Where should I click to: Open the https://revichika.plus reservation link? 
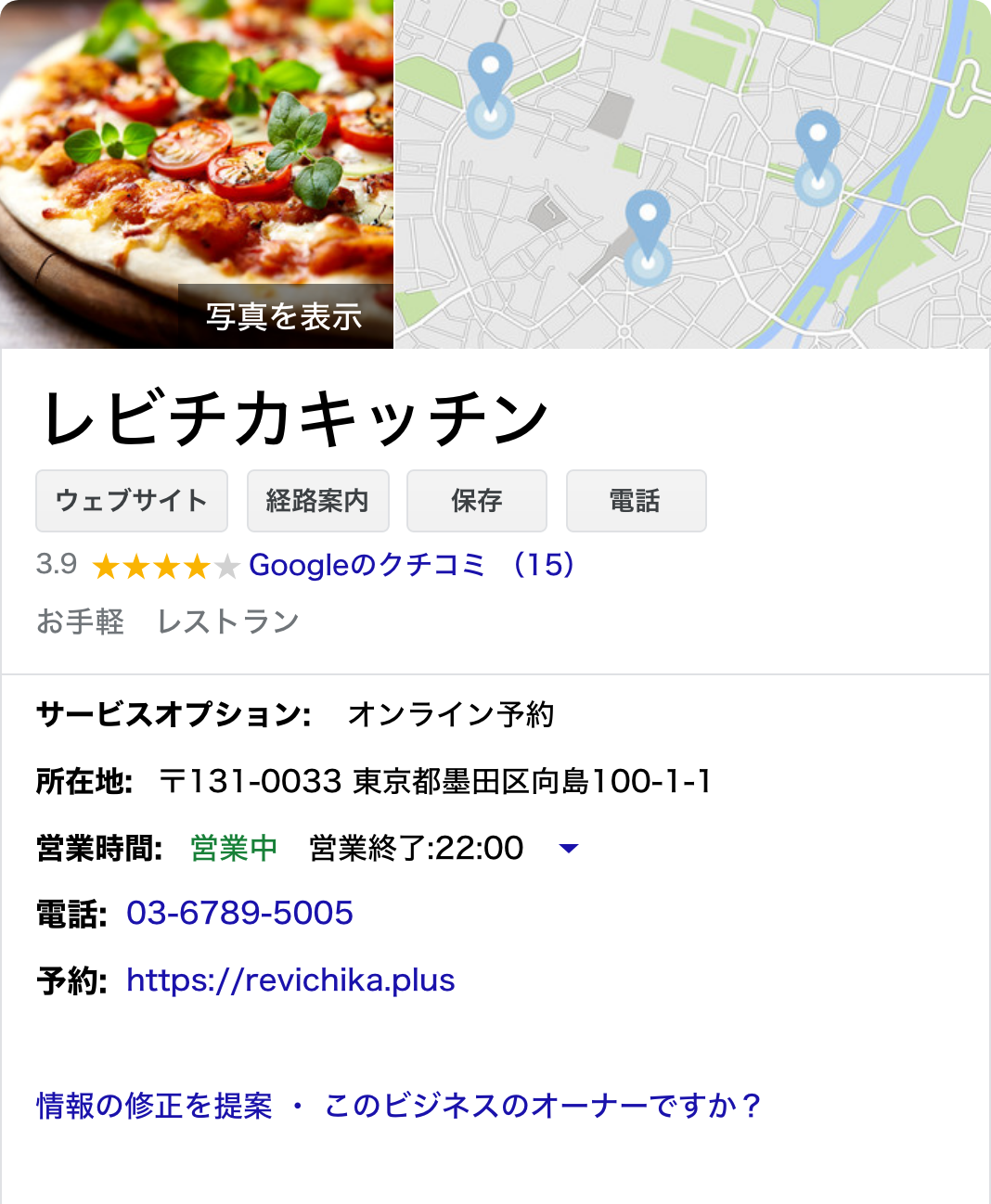(290, 980)
